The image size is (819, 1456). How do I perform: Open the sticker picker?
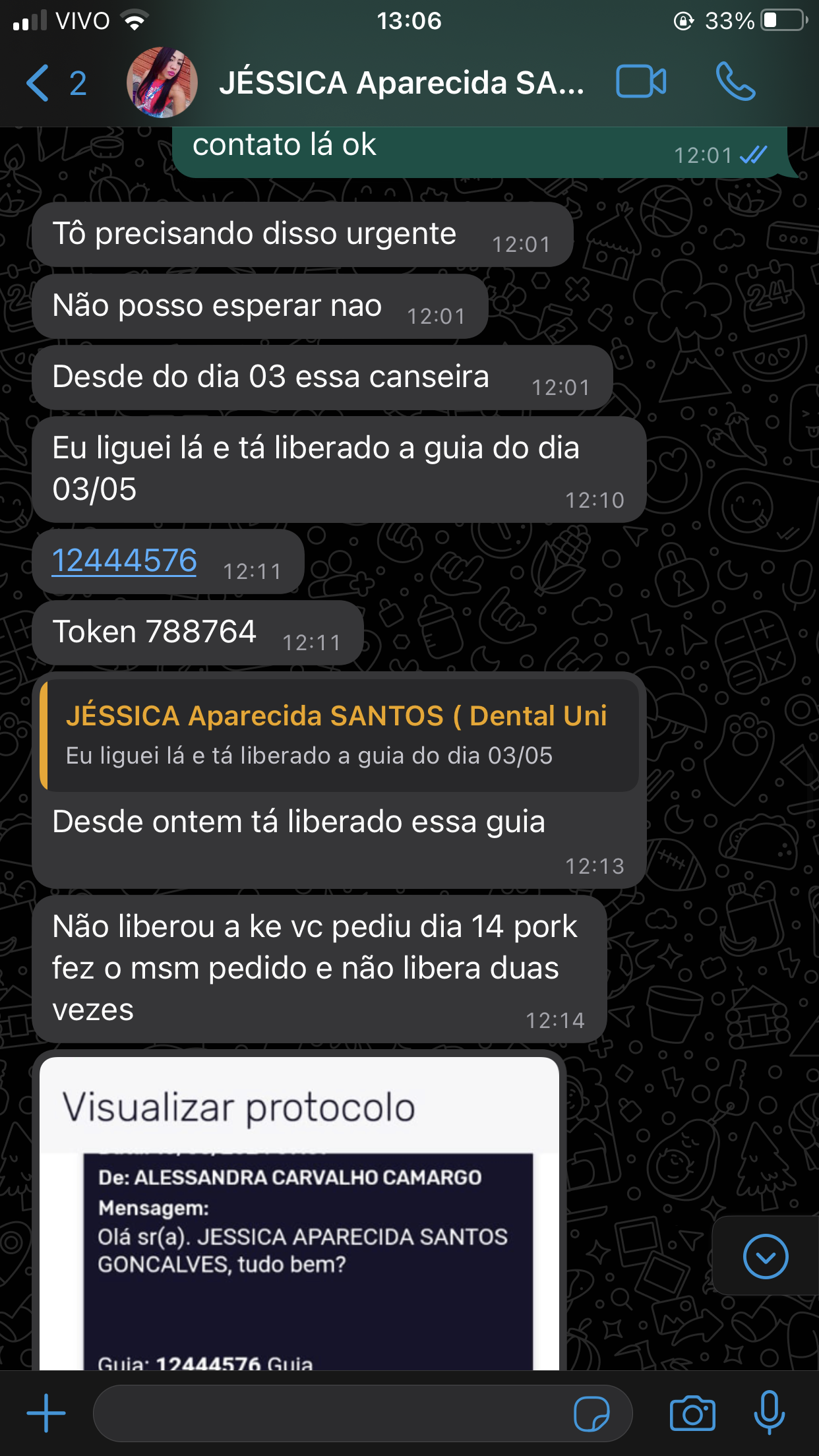(x=591, y=1413)
